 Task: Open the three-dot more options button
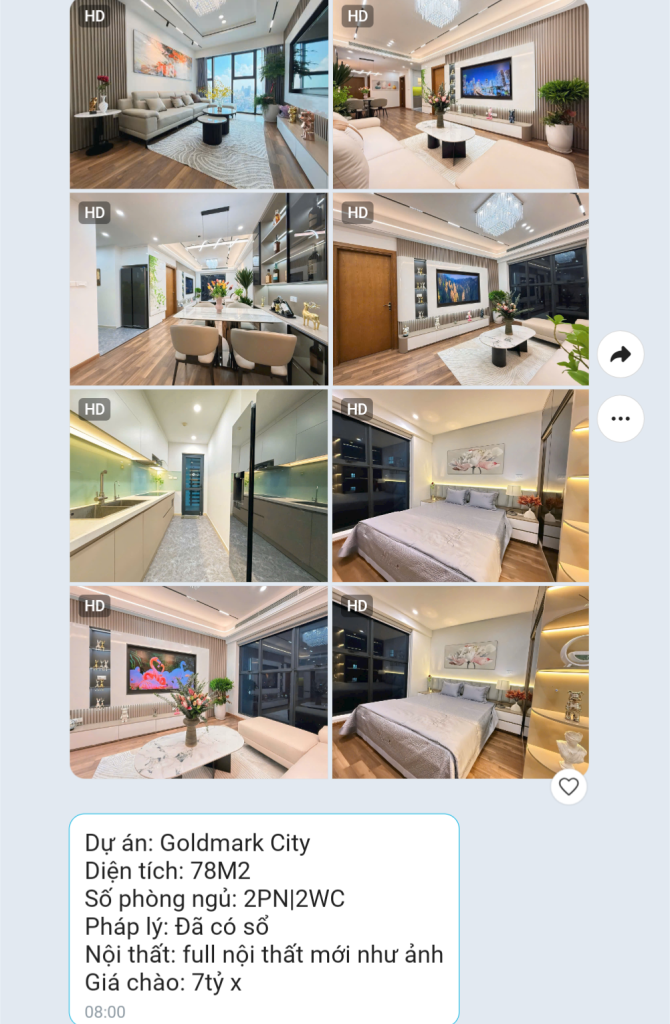(621, 418)
